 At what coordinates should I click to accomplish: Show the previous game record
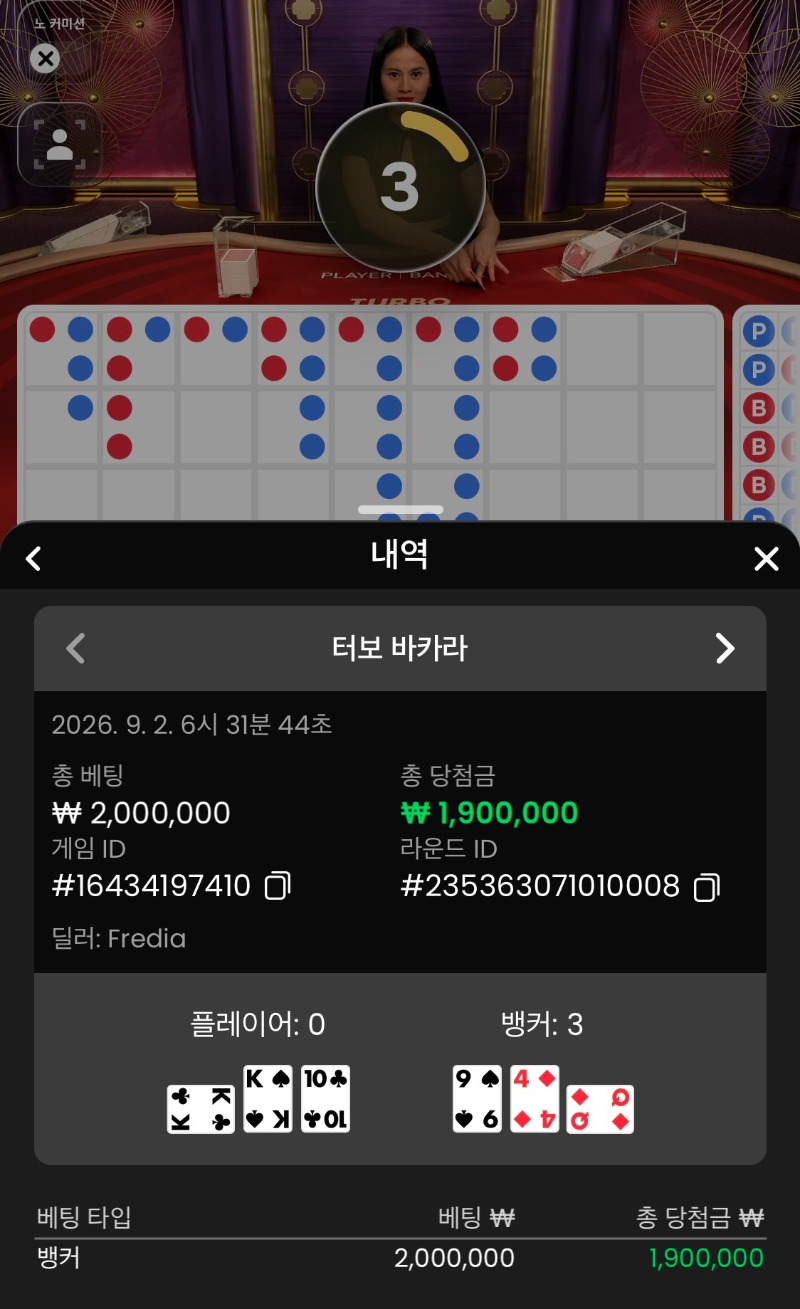pyautogui.click(x=75, y=648)
